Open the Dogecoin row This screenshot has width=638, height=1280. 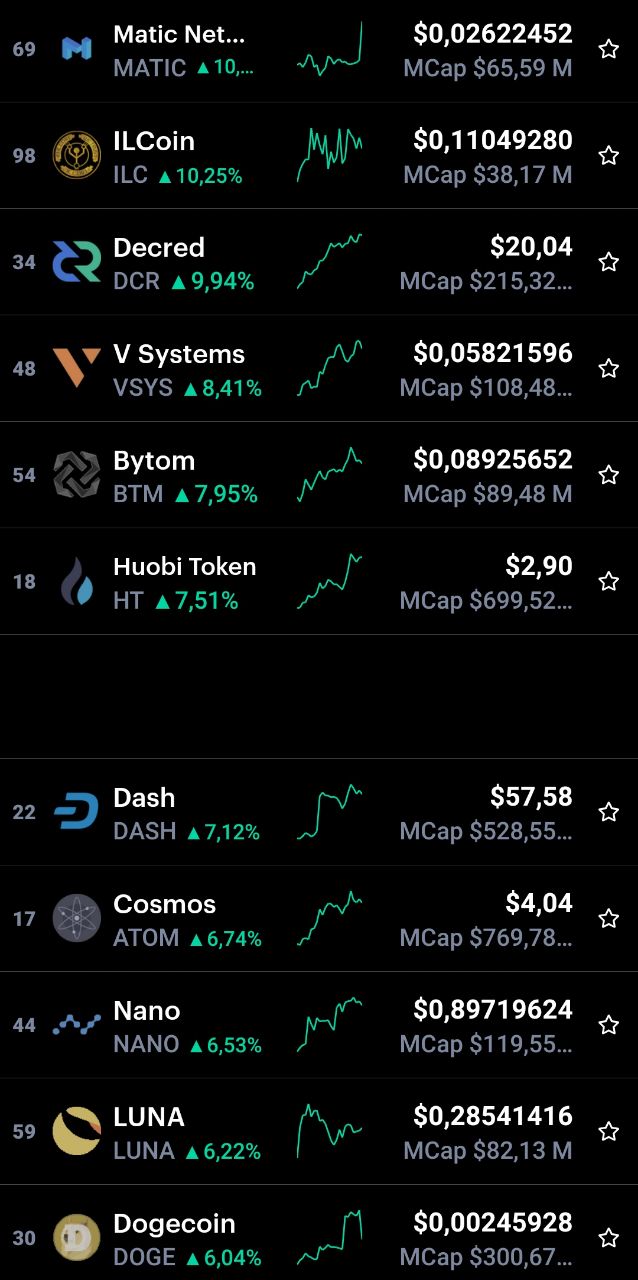coord(319,1233)
